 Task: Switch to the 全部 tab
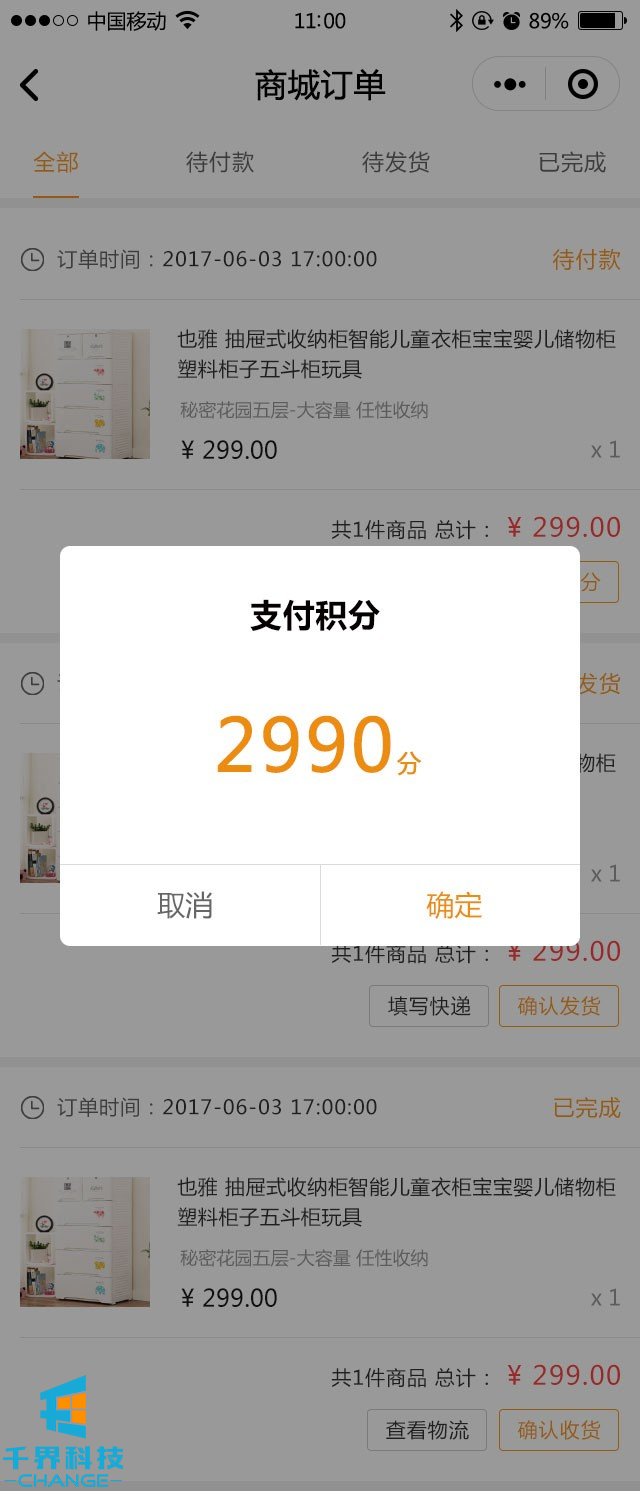point(56,162)
